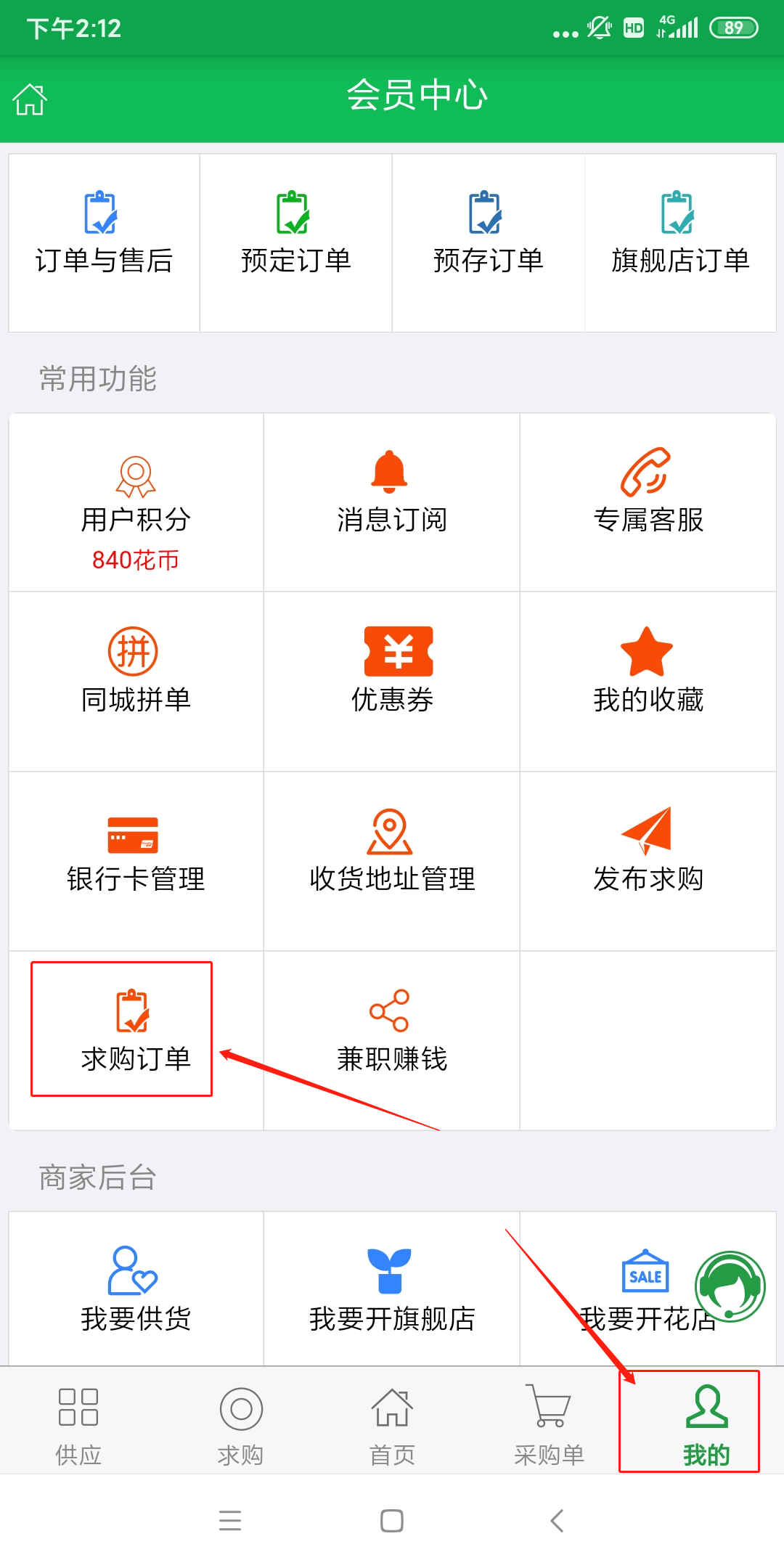
Task: Tap the home icon in header
Action: point(30,99)
